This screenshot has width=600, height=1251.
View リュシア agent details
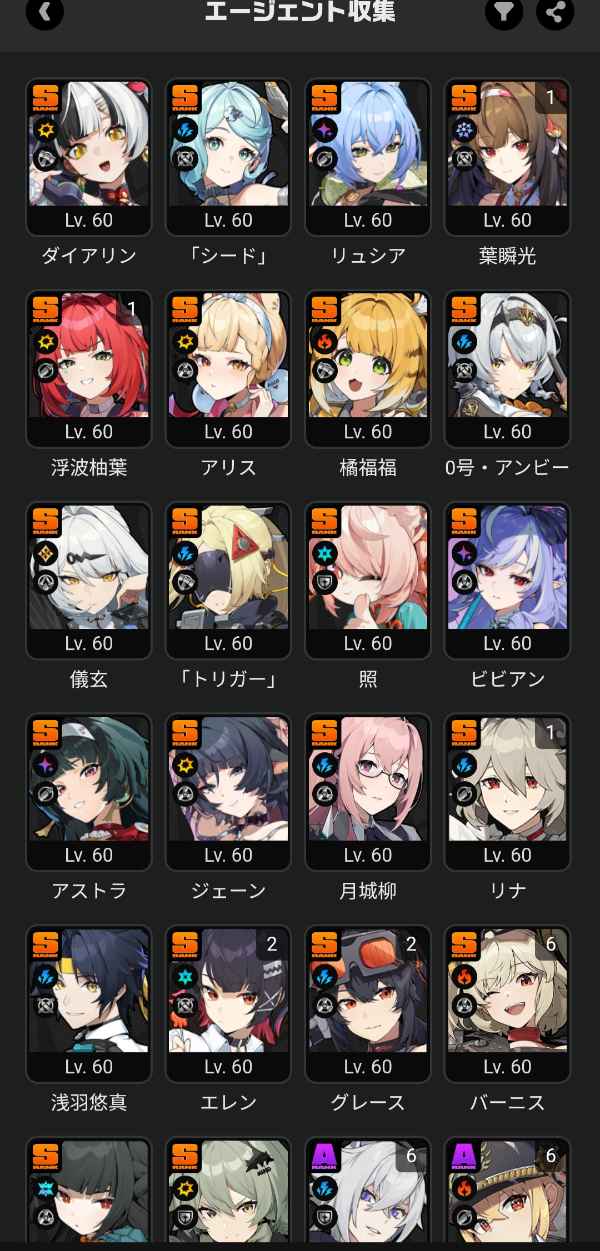368,157
